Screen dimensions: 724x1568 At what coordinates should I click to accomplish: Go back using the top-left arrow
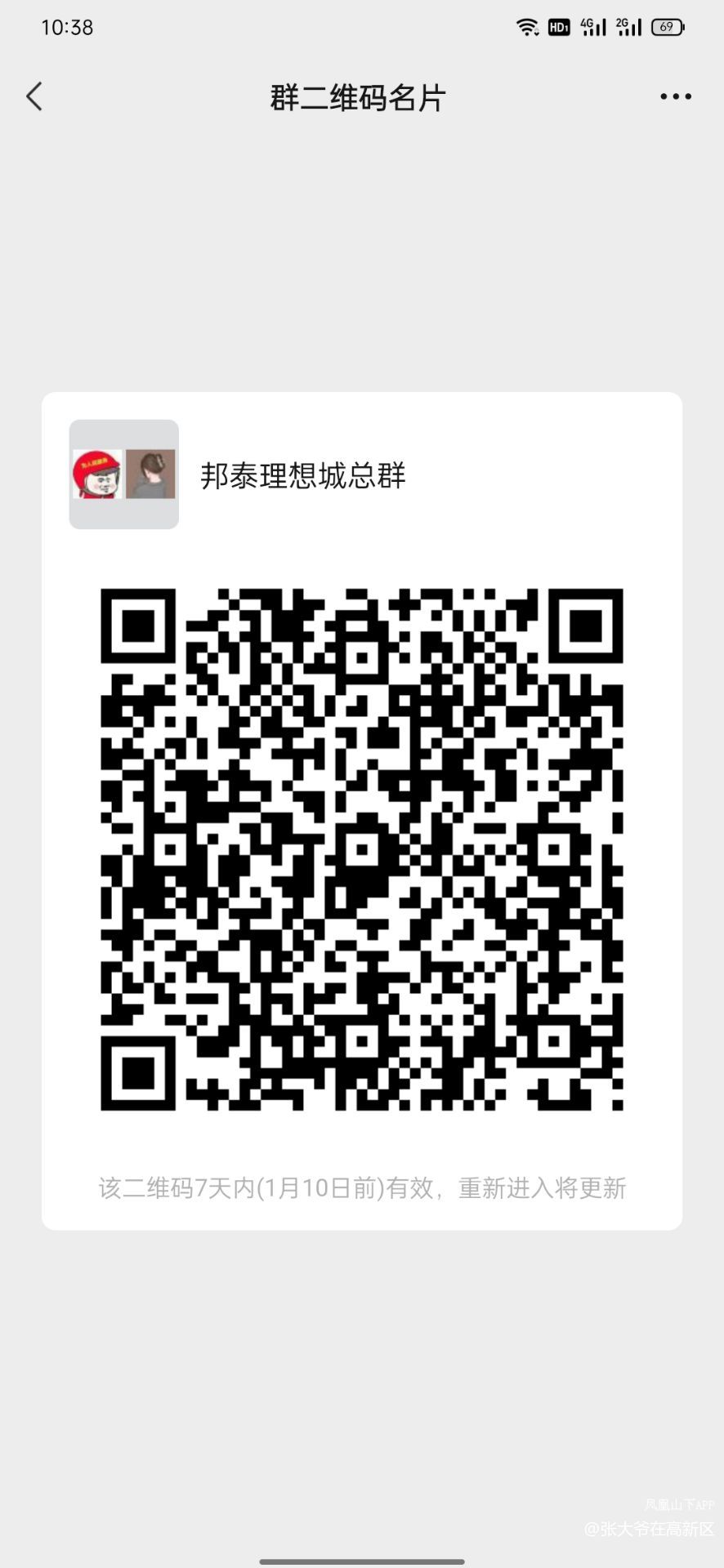34,96
